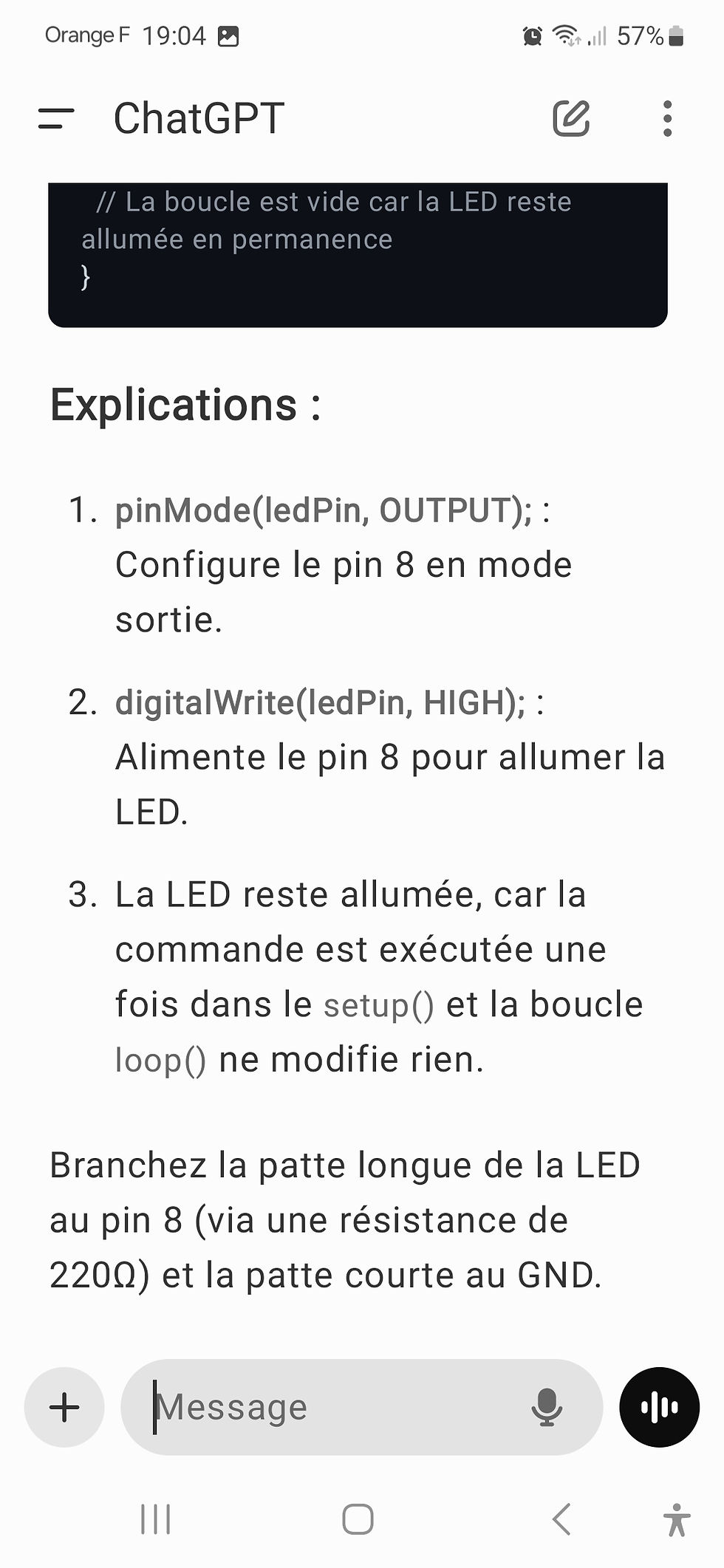Open recent apps from the navigation bar

(155, 1519)
